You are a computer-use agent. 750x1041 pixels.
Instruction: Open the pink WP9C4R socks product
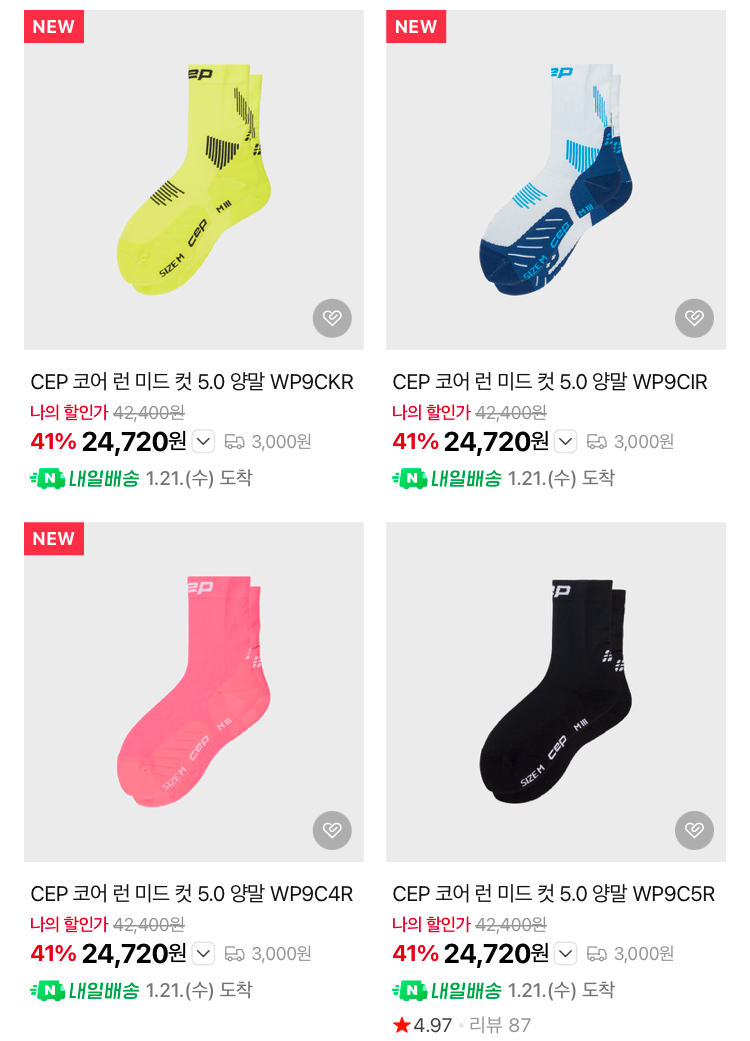click(x=194, y=692)
